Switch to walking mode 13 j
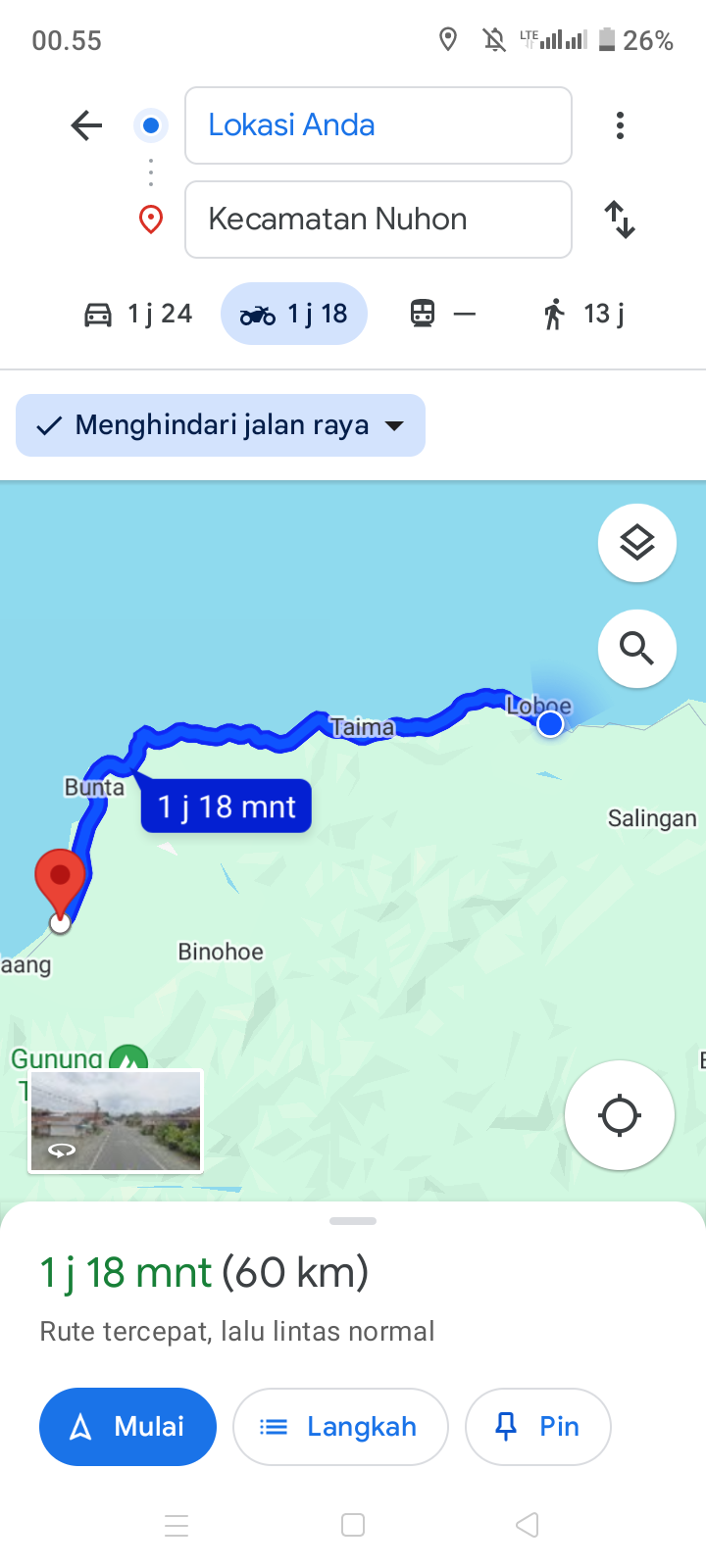 pyautogui.click(x=582, y=314)
